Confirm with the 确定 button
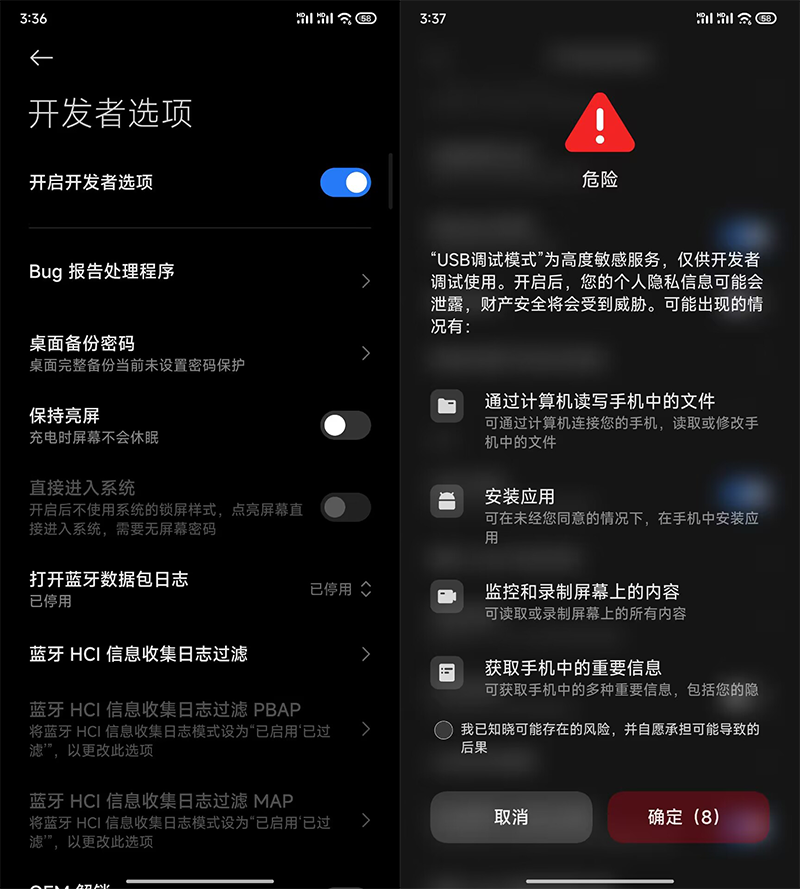Image resolution: width=800 pixels, height=889 pixels. coord(688,817)
